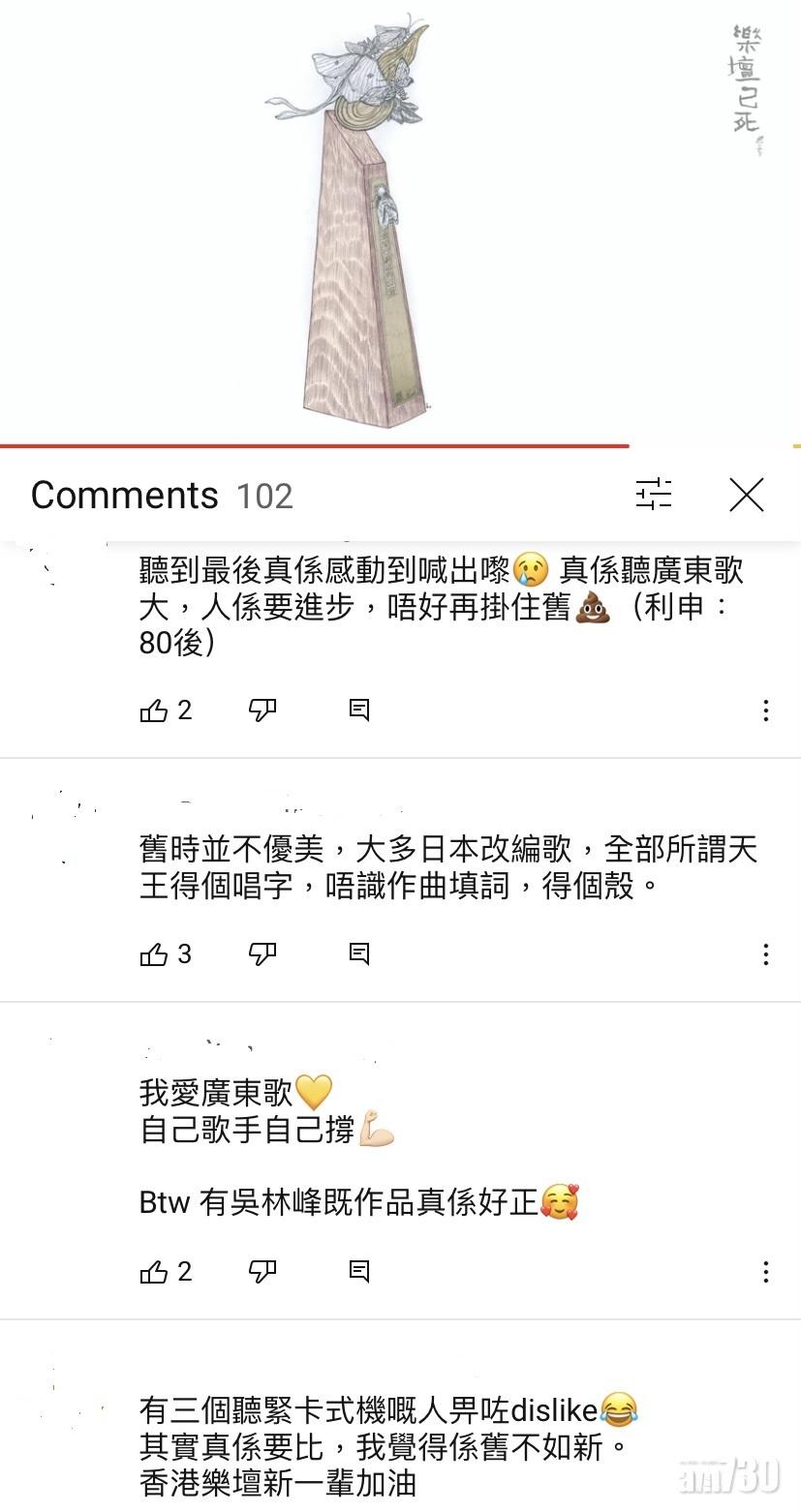The image size is (801, 1512).
Task: Like the 我愛廣東歌 comment
Action: click(154, 1272)
